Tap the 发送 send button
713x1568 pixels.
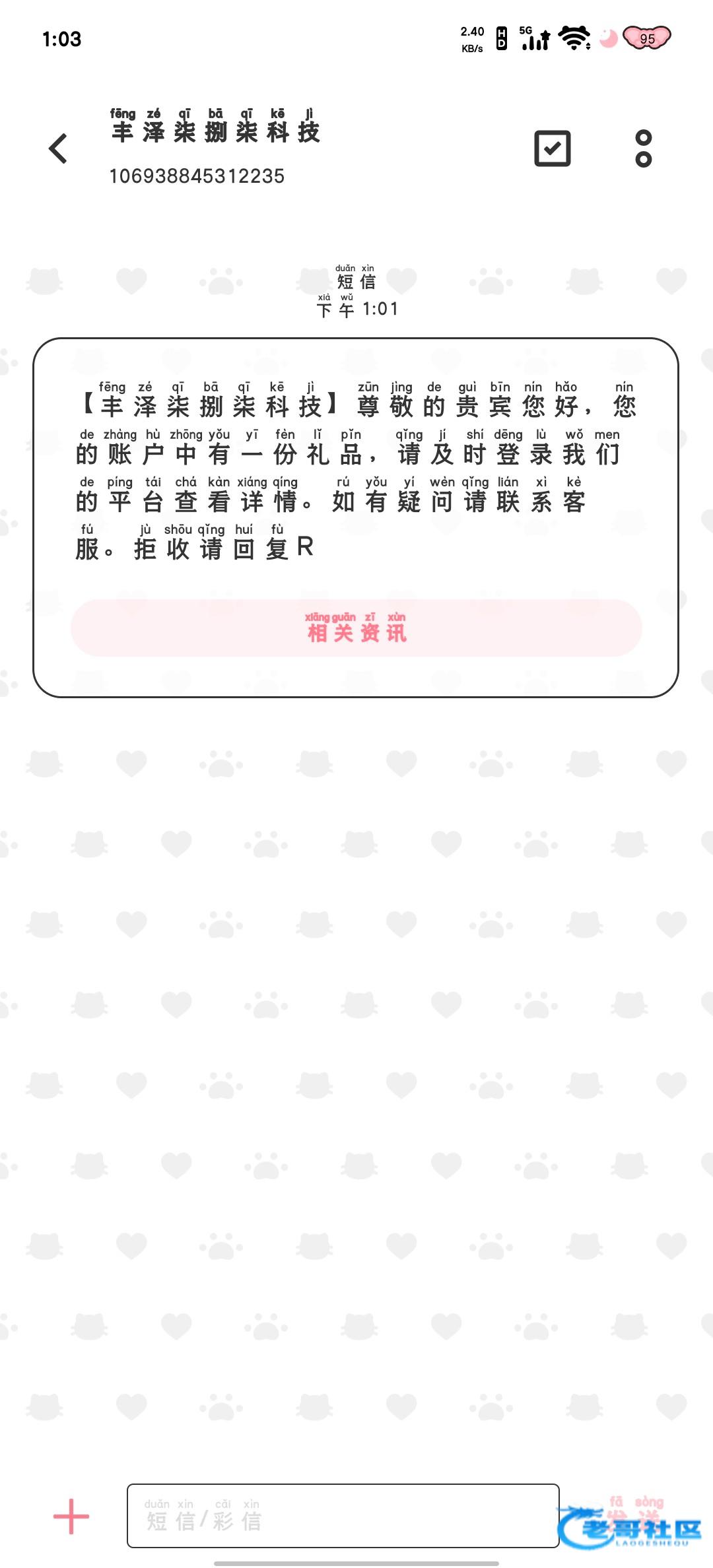[634, 1516]
